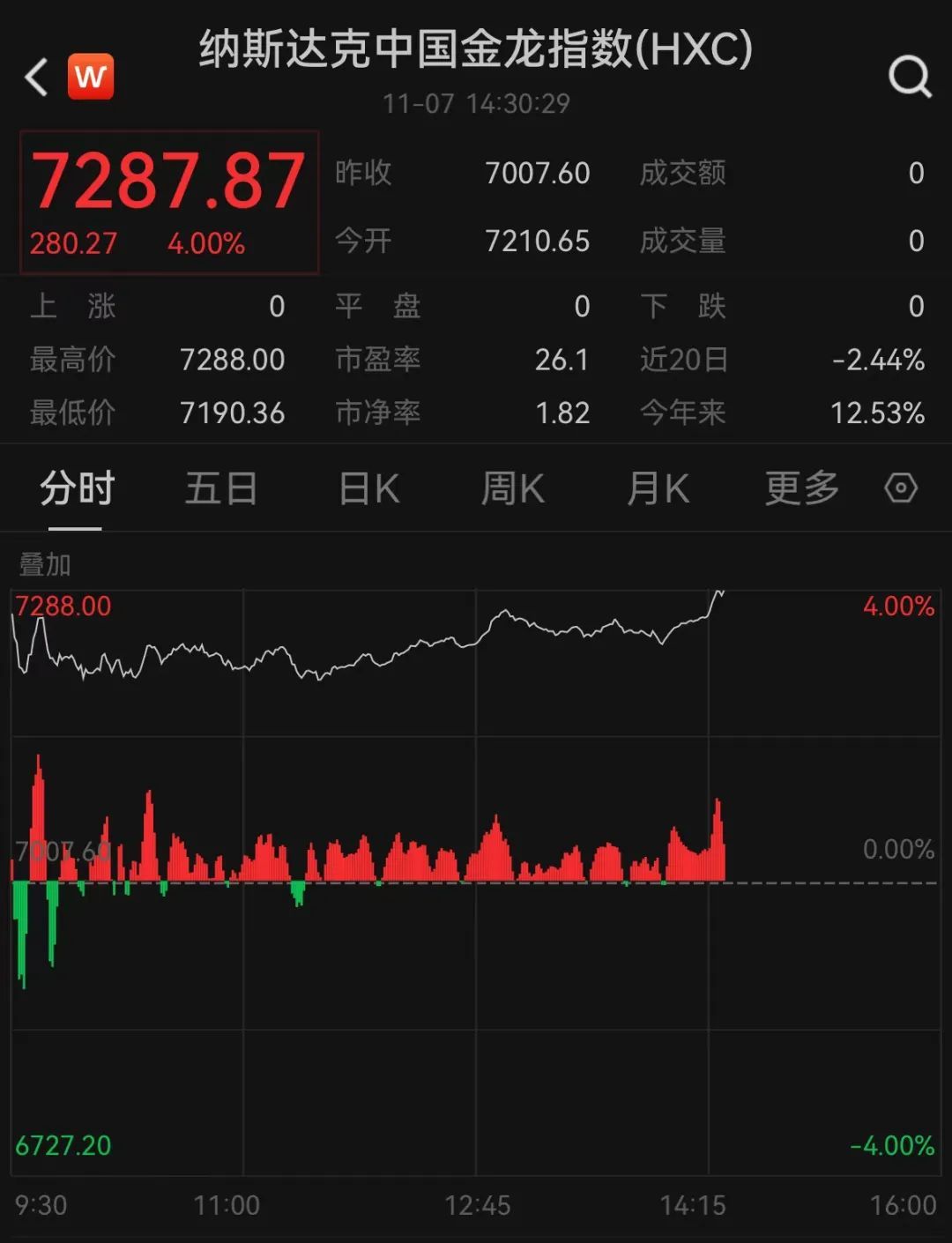The width and height of the screenshot is (952, 1243).
Task: Switch to the 日K chart tab
Action: click(368, 488)
